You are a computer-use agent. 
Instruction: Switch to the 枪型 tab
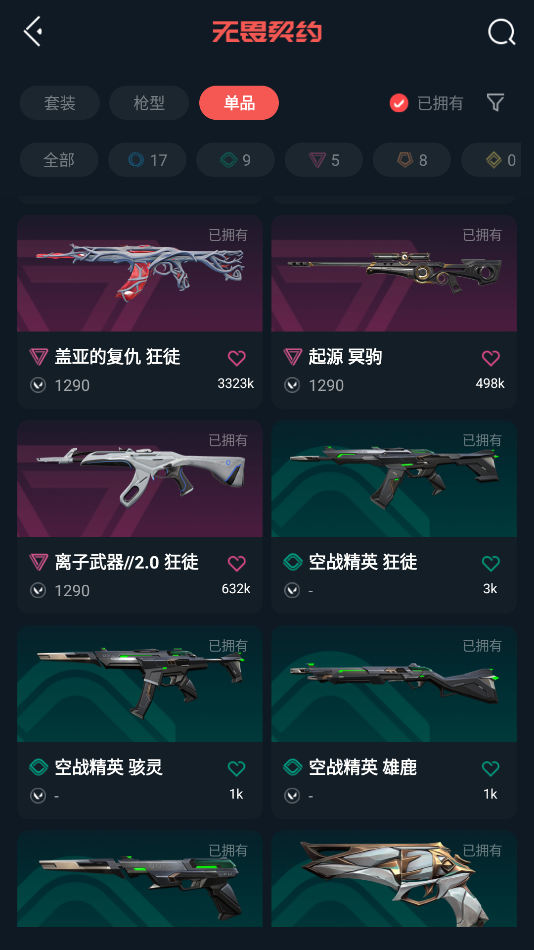149,103
